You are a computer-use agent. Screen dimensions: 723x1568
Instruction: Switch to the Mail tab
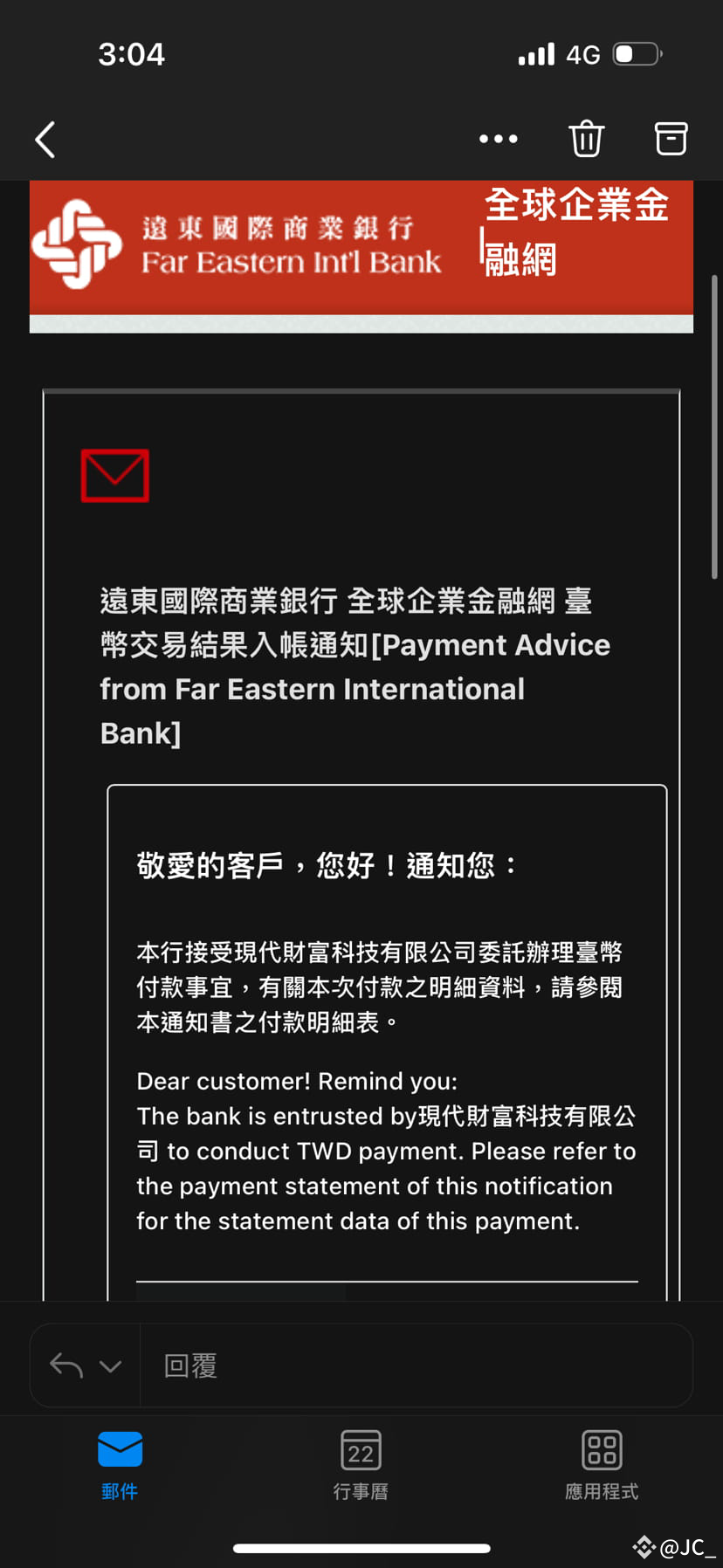pyautogui.click(x=120, y=1467)
